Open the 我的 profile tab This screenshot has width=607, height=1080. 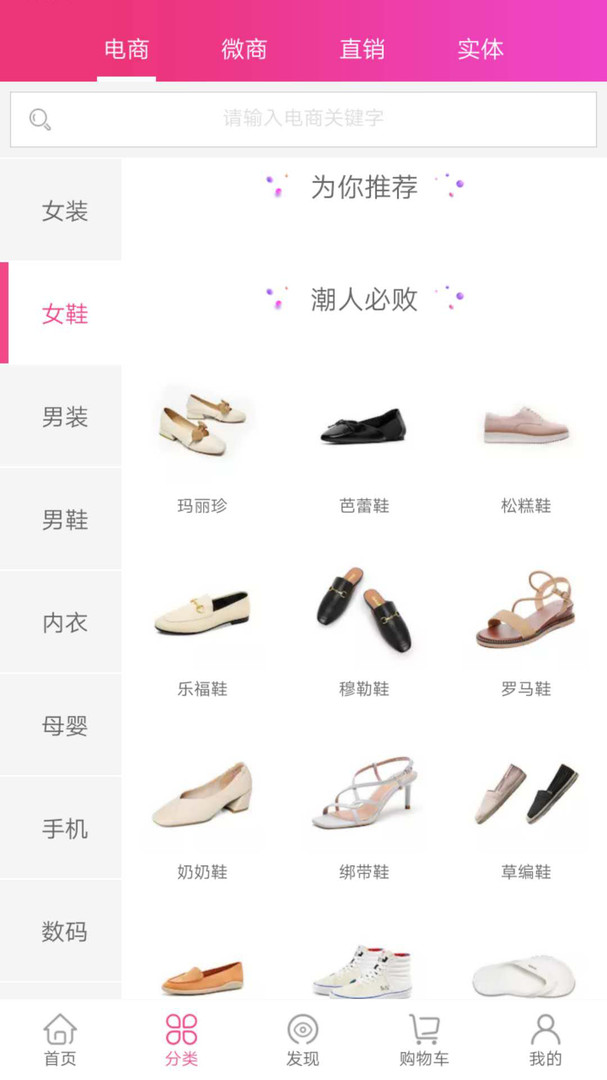(x=545, y=1040)
